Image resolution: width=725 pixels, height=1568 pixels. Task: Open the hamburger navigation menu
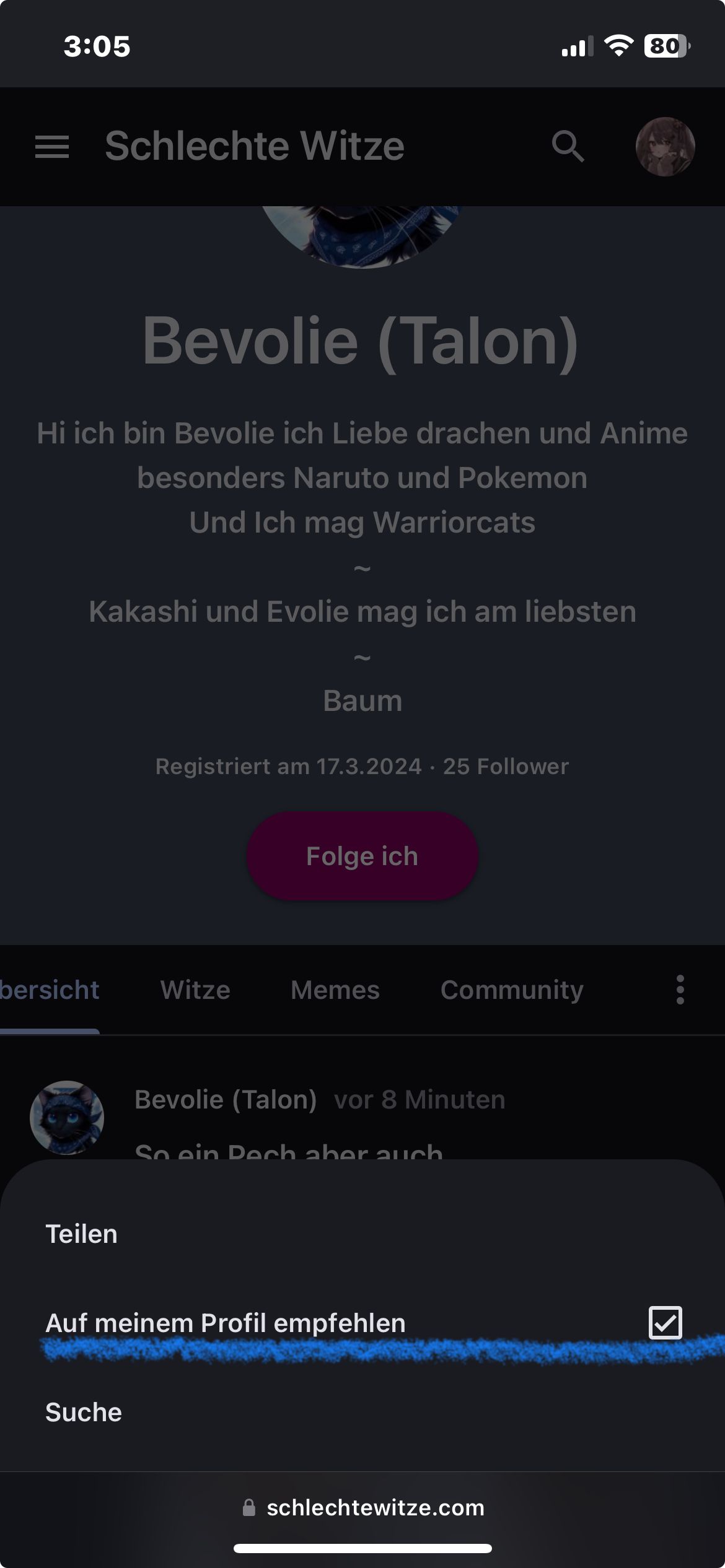tap(52, 147)
